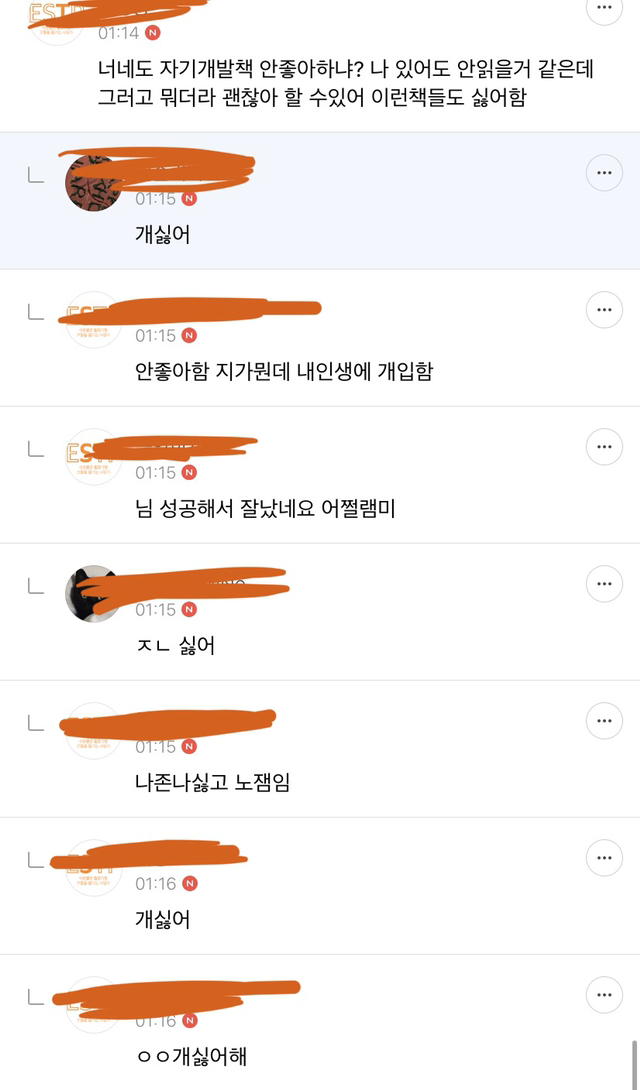Open more options on '님 성공해서 잘났네요' comment
The image size is (640, 1090).
click(604, 447)
